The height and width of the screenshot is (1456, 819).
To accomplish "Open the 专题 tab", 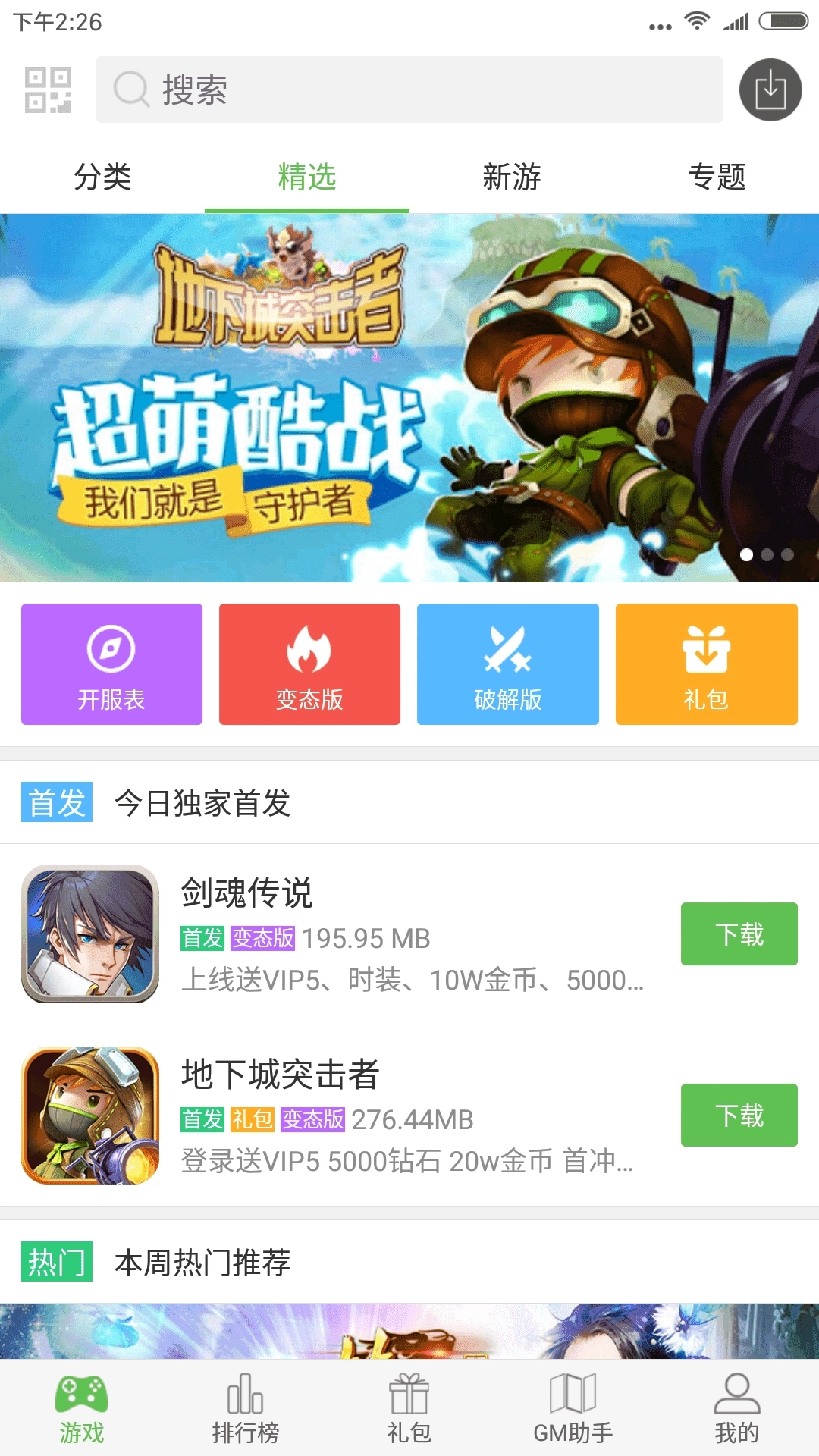I will pyautogui.click(x=717, y=177).
